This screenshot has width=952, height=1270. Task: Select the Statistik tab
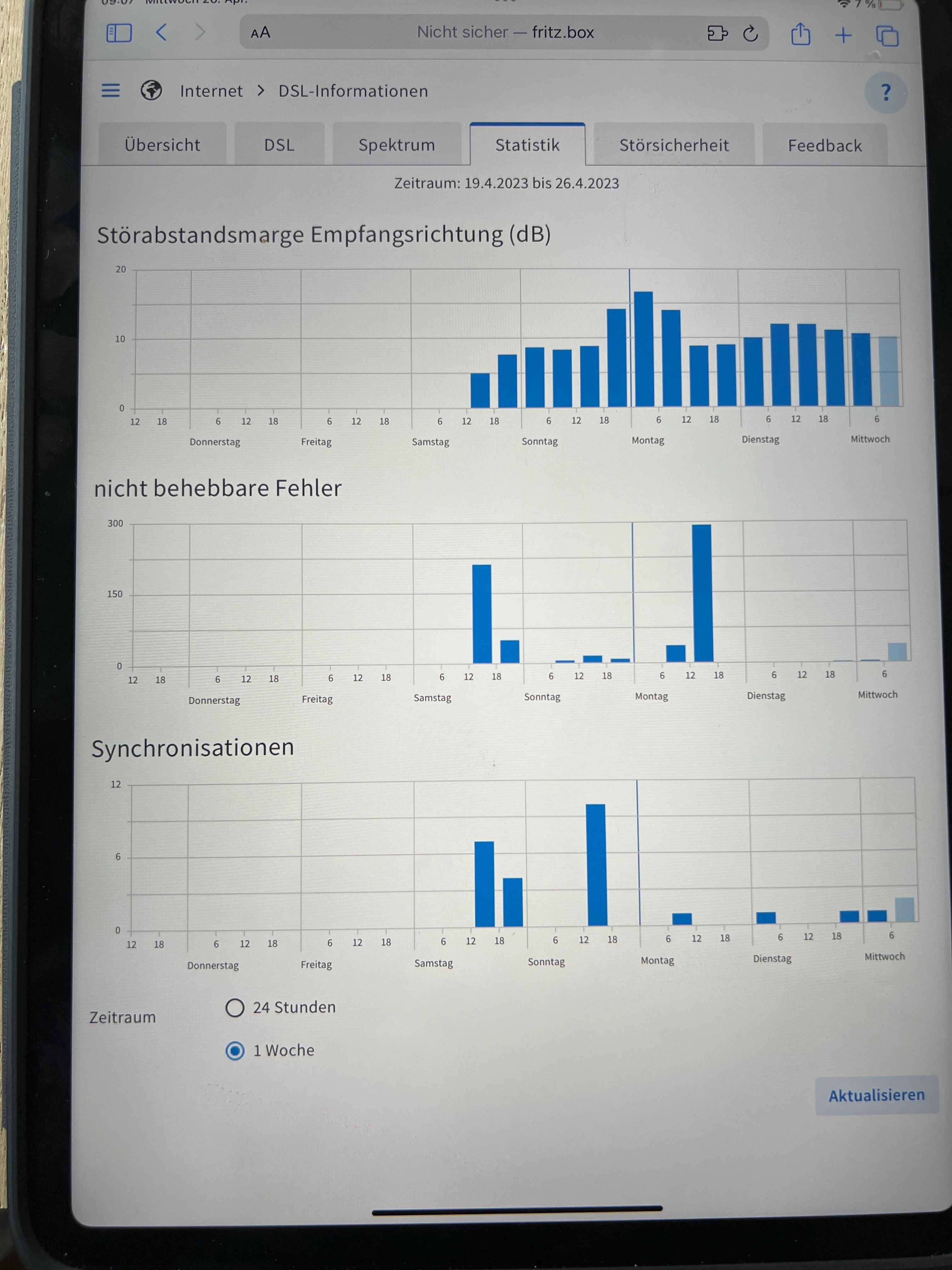(527, 145)
